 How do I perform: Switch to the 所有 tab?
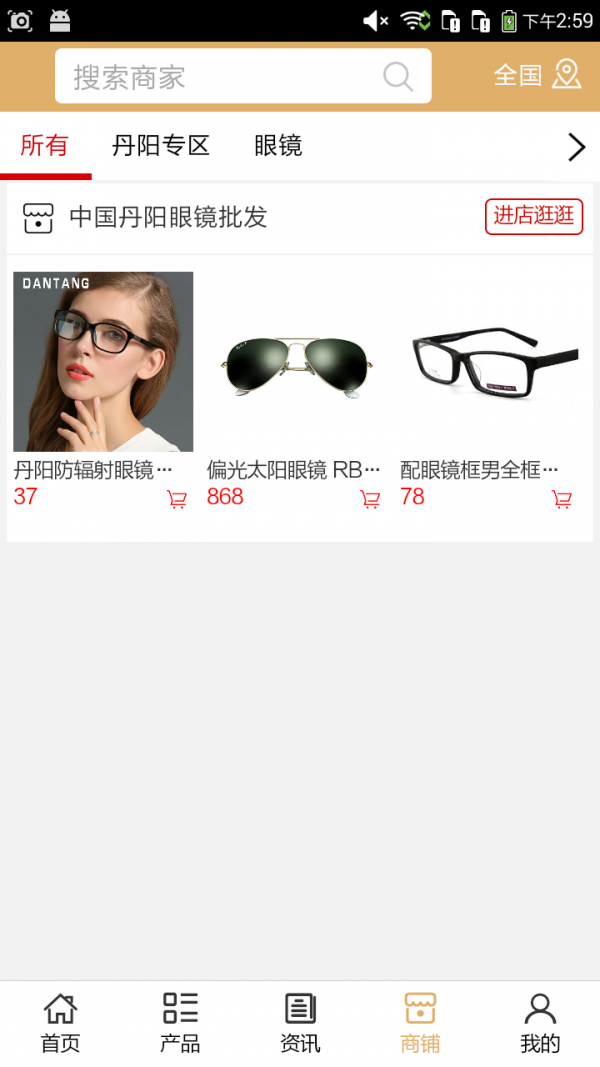pos(45,146)
